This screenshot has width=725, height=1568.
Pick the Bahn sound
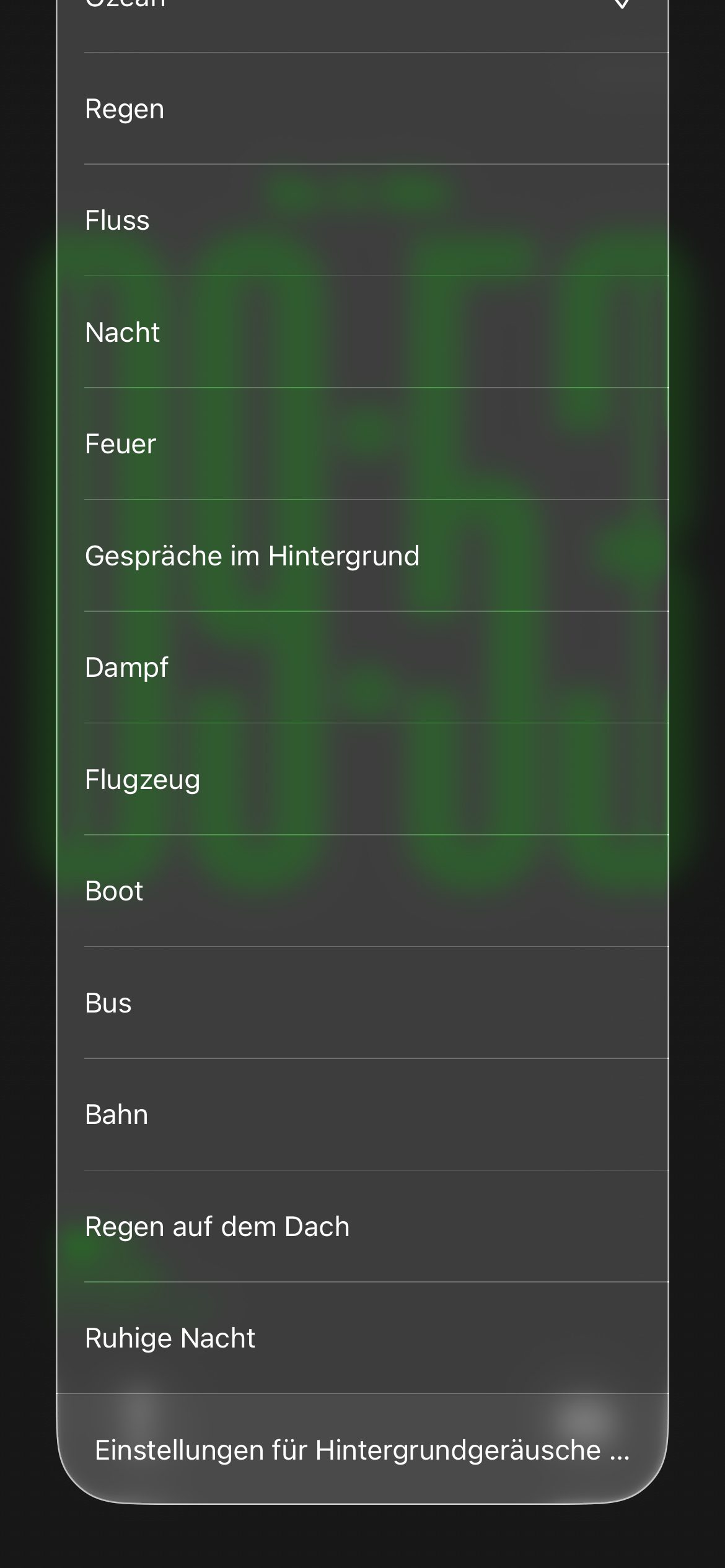coord(362,1115)
